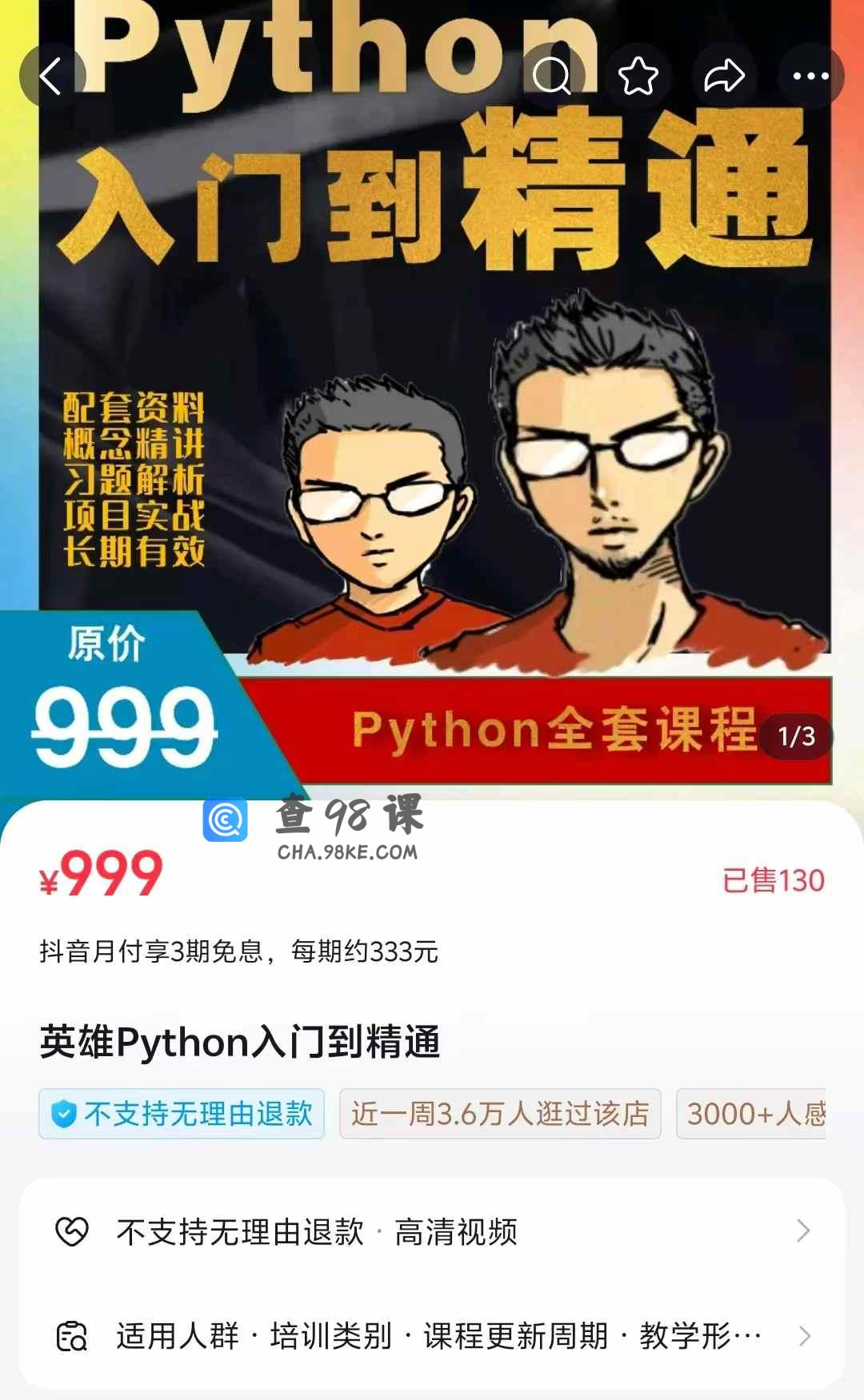
Task: Expand the 适用人群 · 培训类别 details row
Action: [432, 1335]
